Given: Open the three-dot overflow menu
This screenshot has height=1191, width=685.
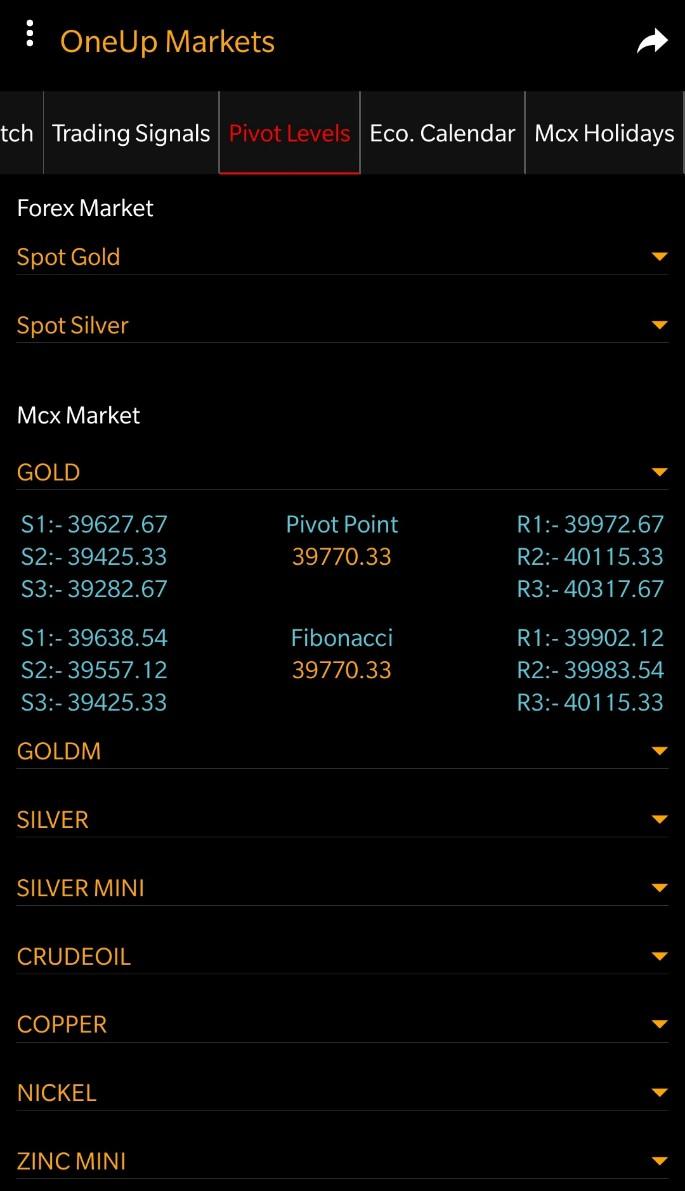Looking at the screenshot, I should pos(30,35).
